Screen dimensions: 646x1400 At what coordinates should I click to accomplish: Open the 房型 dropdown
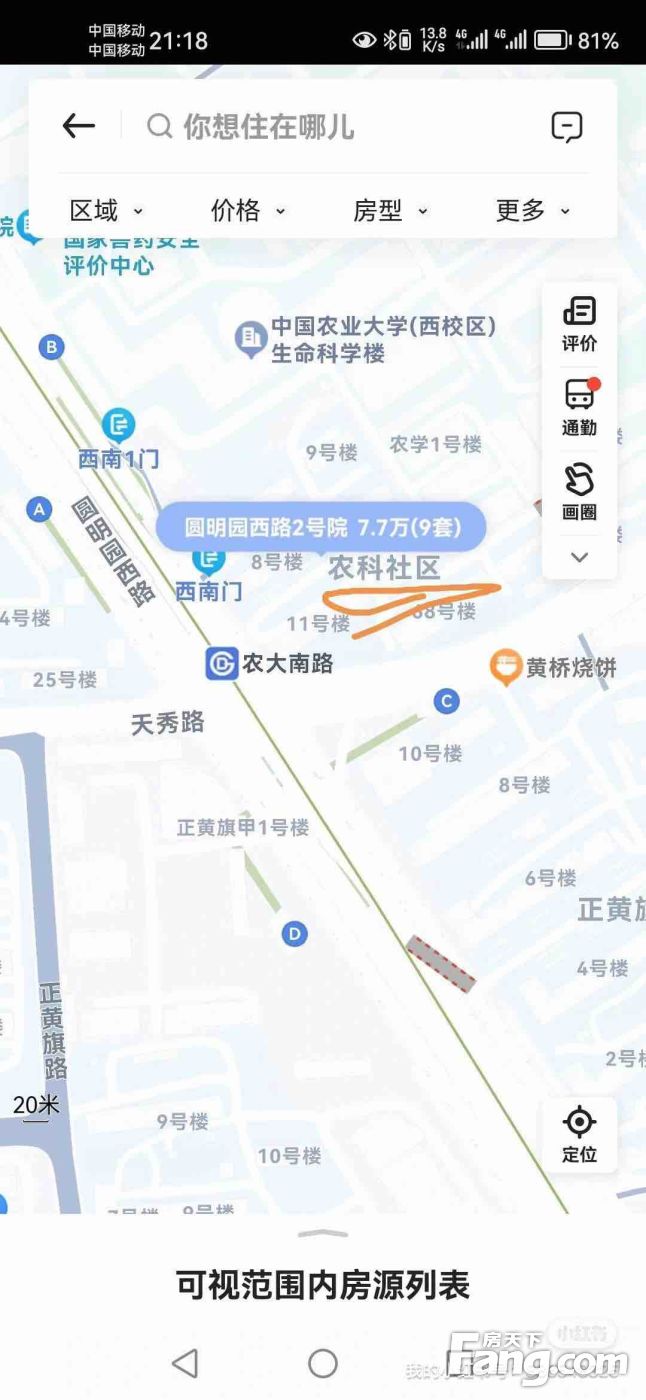390,210
